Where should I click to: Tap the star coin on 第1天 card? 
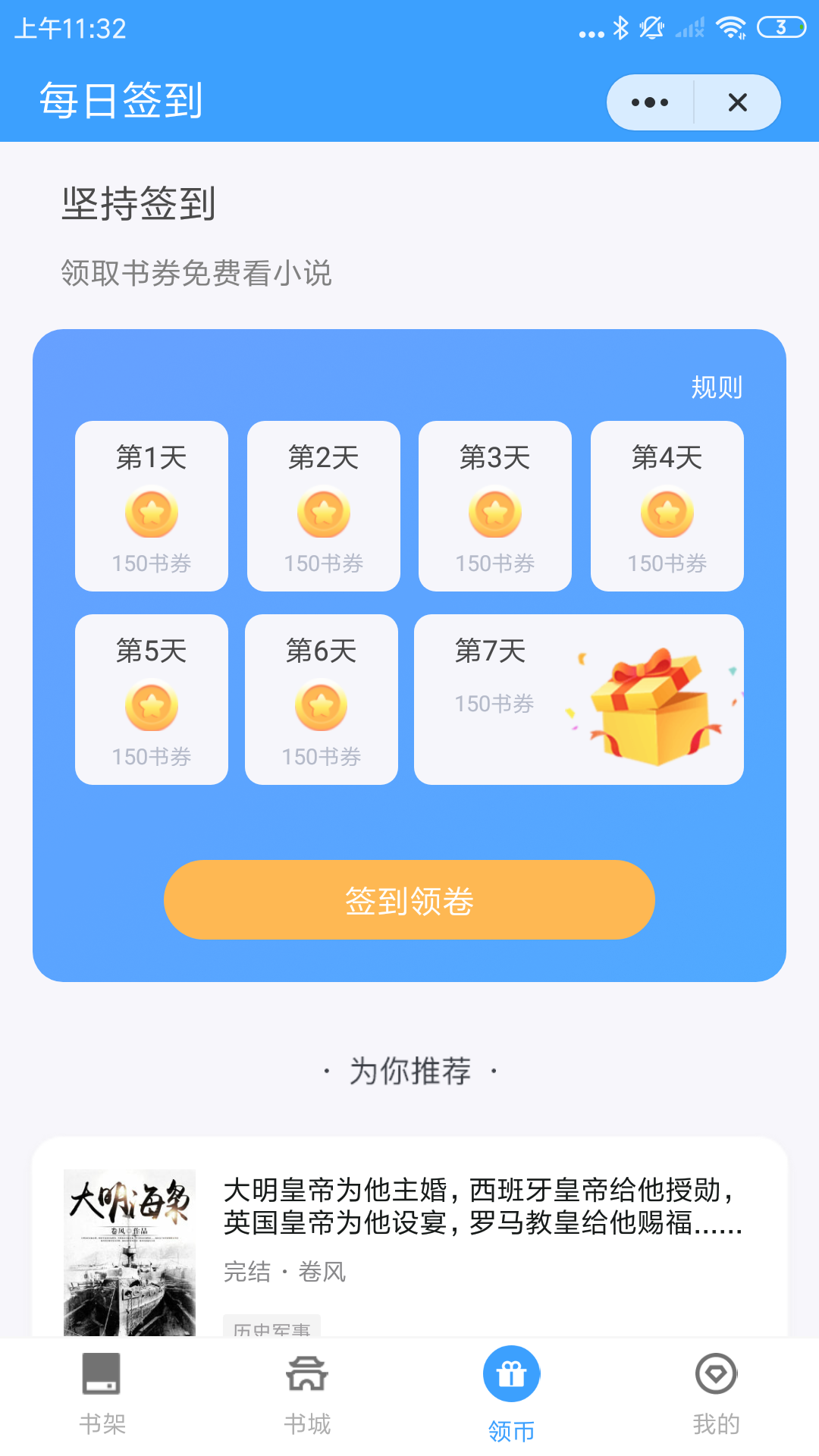151,513
